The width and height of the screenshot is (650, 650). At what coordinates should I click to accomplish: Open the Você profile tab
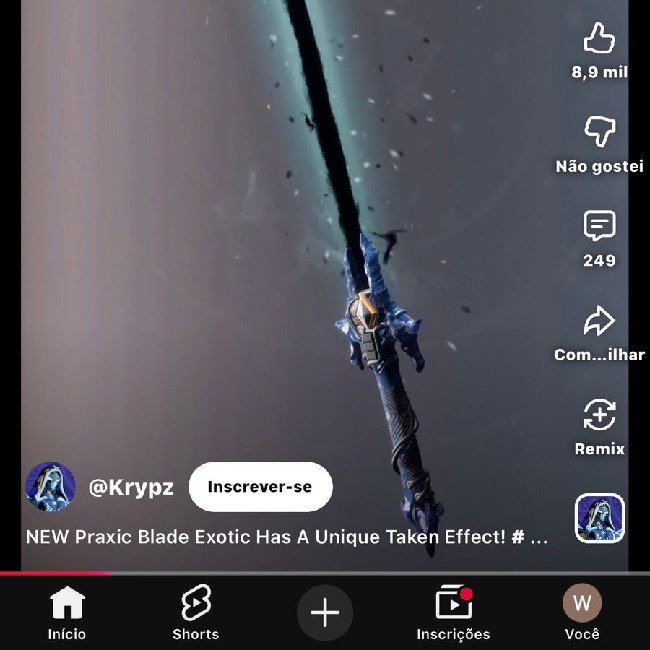pyautogui.click(x=582, y=612)
